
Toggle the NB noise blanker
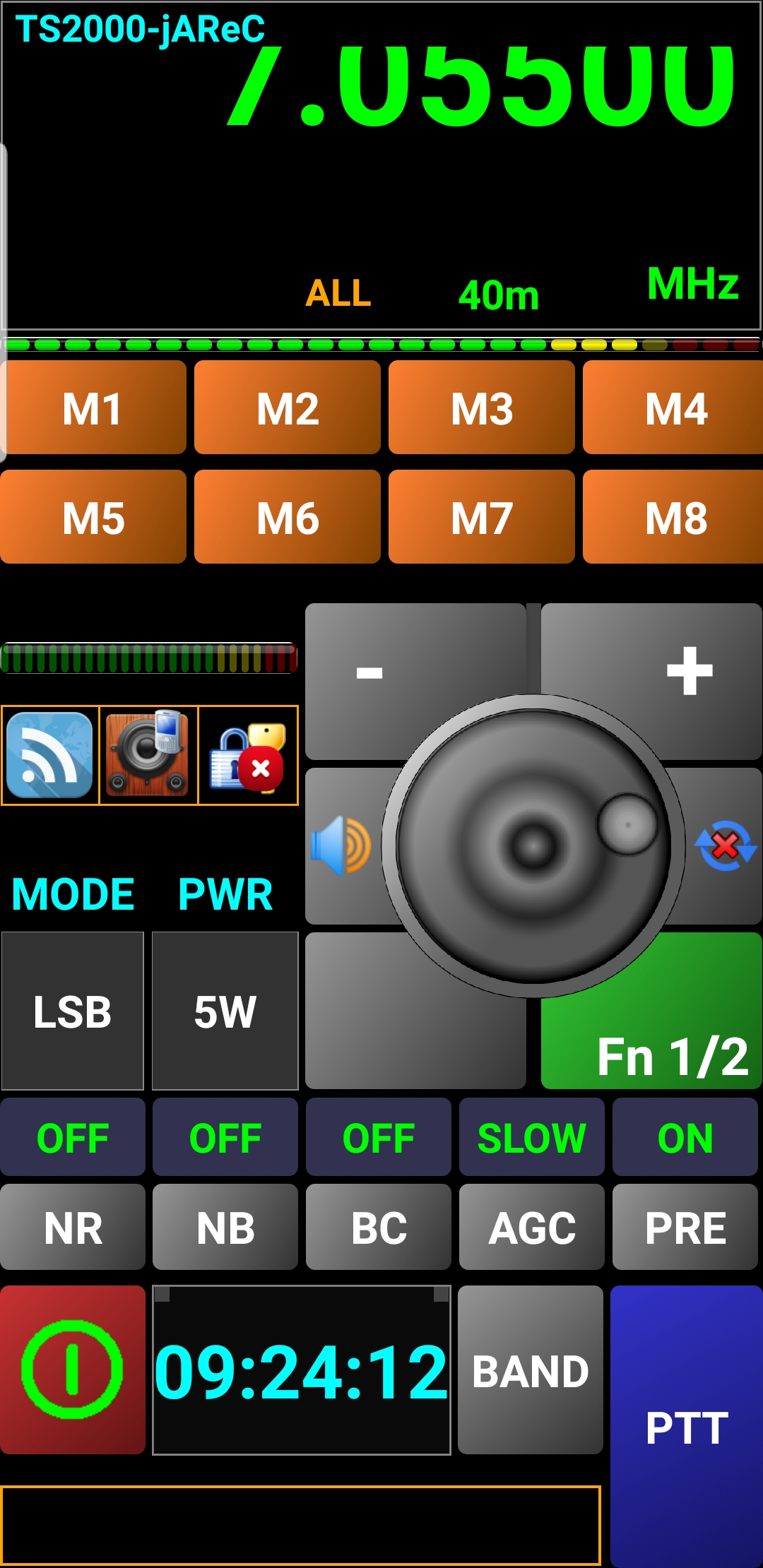(225, 1228)
